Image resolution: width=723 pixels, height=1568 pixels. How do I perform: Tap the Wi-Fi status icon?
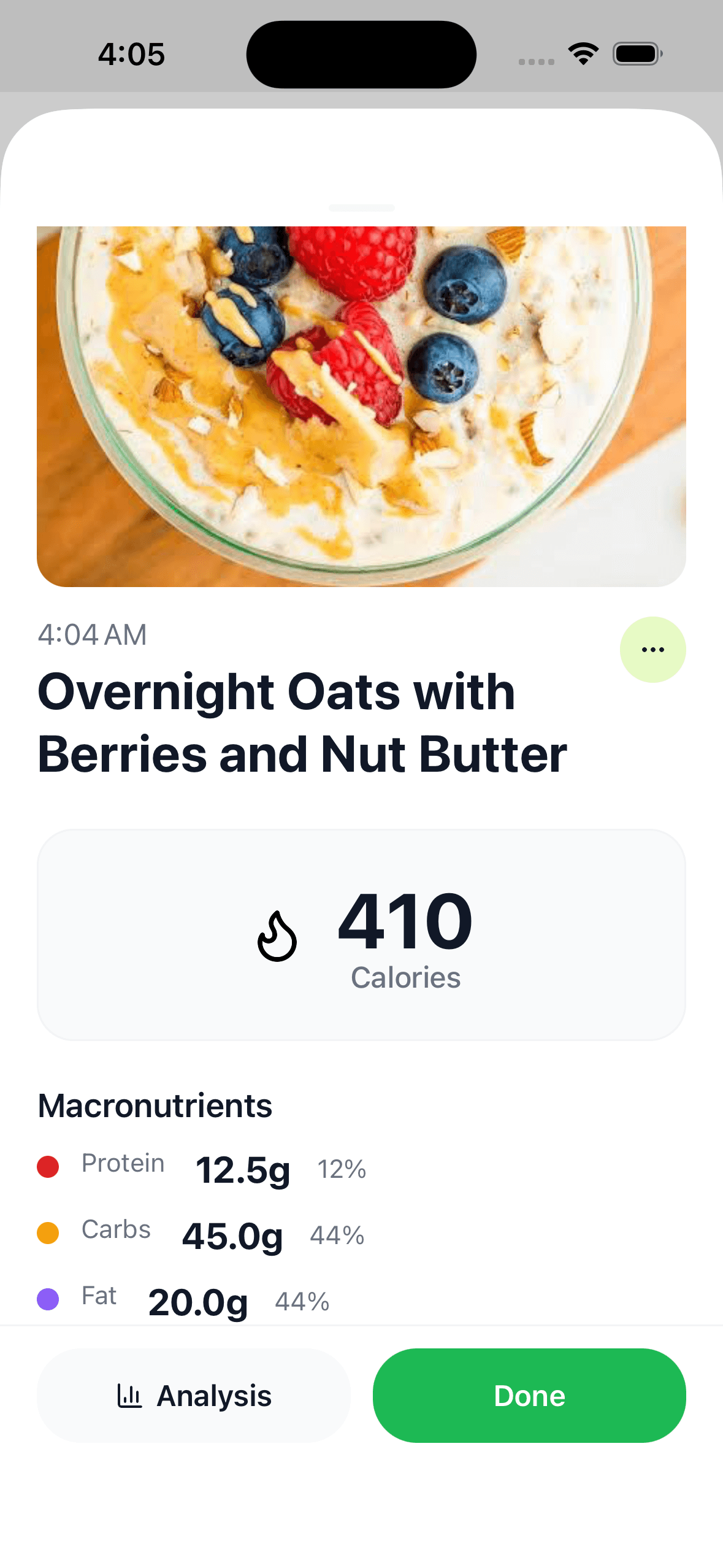(581, 54)
